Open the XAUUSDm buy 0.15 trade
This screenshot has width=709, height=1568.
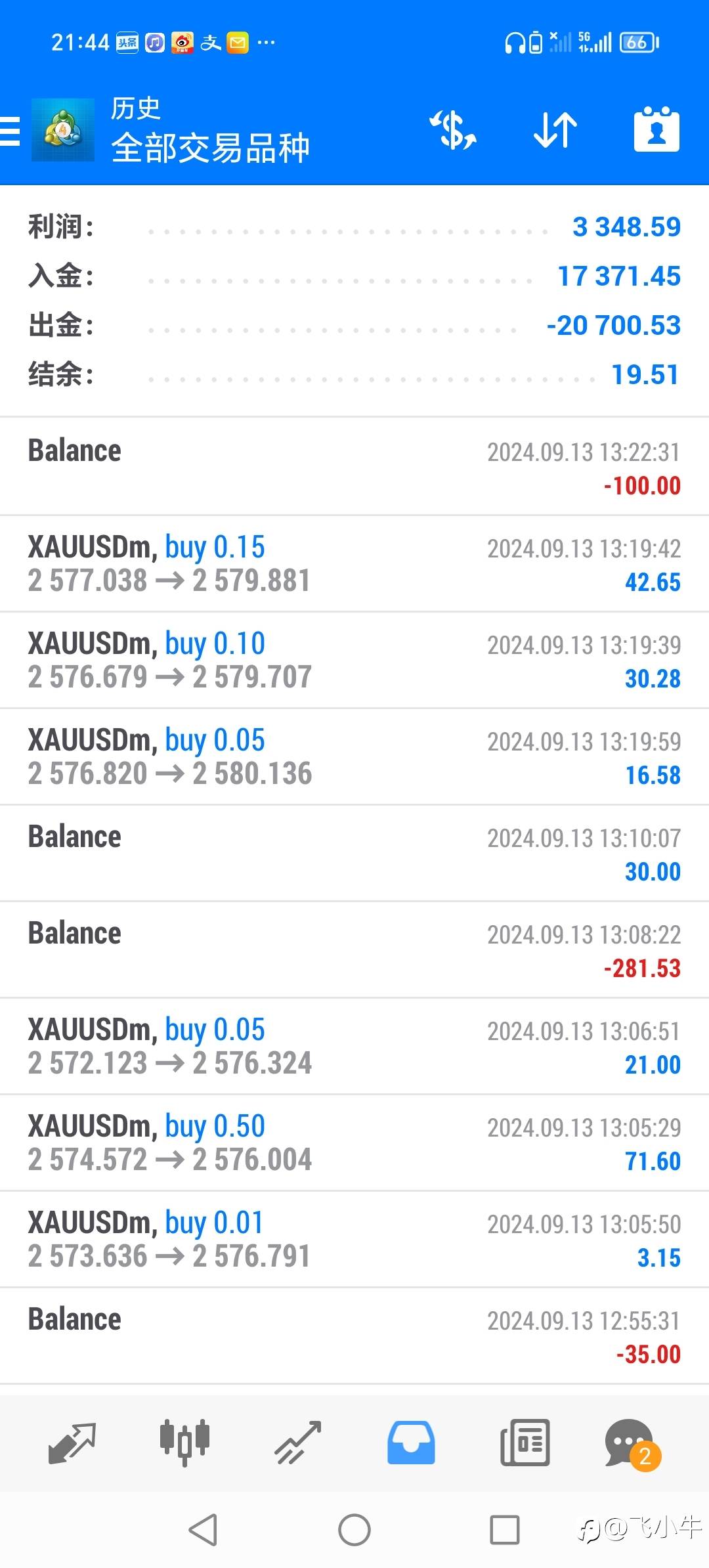pyautogui.click(x=354, y=563)
